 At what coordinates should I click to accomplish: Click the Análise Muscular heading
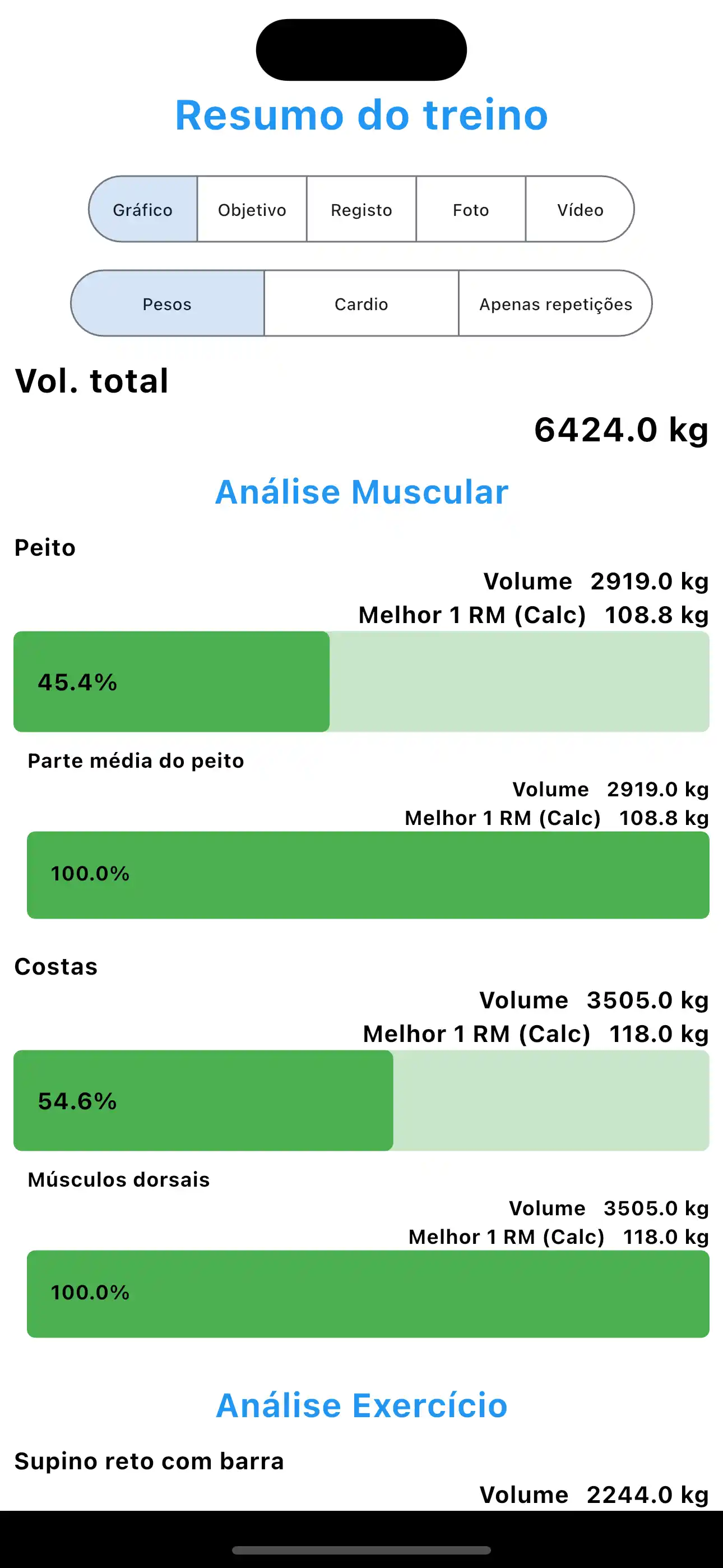[x=361, y=492]
